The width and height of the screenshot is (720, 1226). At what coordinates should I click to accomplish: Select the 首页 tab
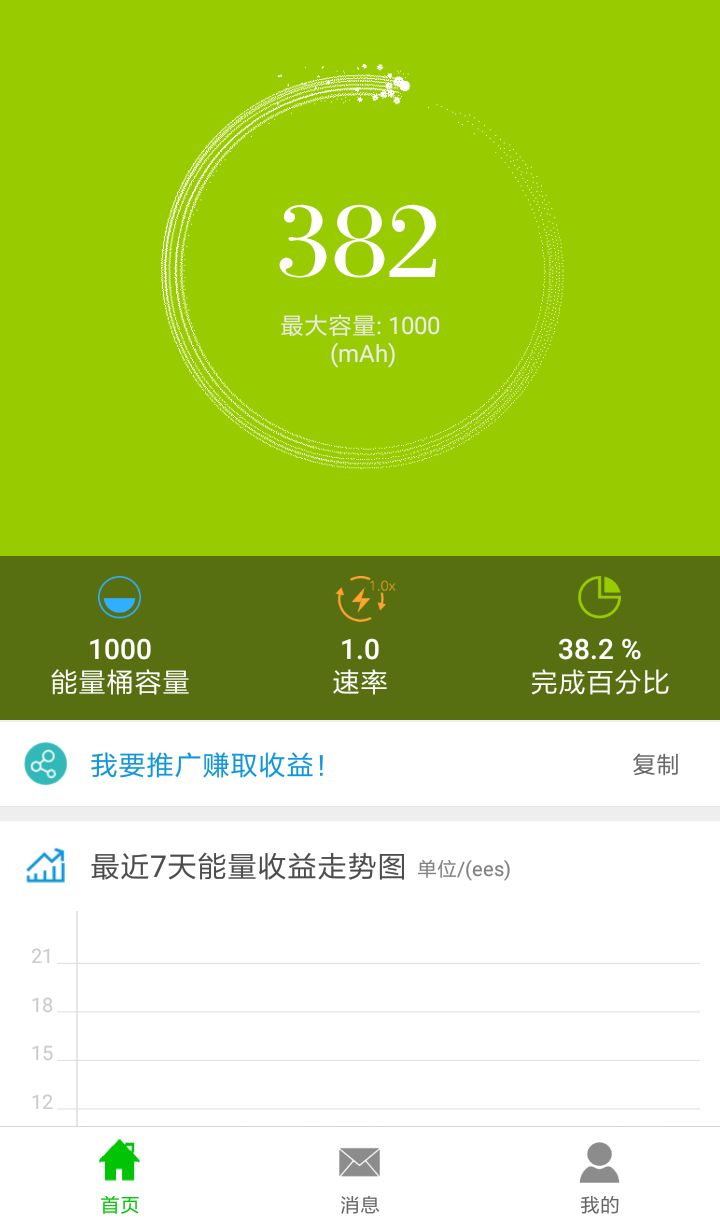pyautogui.click(x=120, y=1177)
